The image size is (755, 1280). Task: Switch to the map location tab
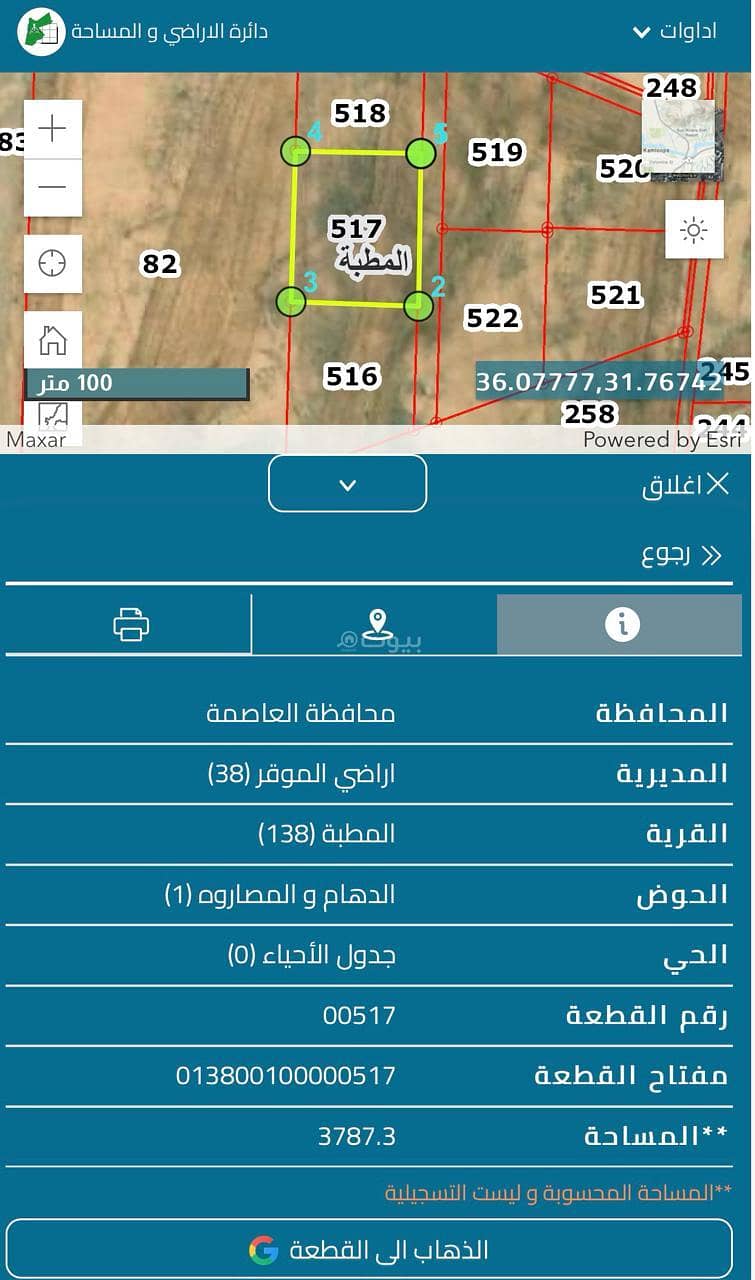tap(376, 625)
